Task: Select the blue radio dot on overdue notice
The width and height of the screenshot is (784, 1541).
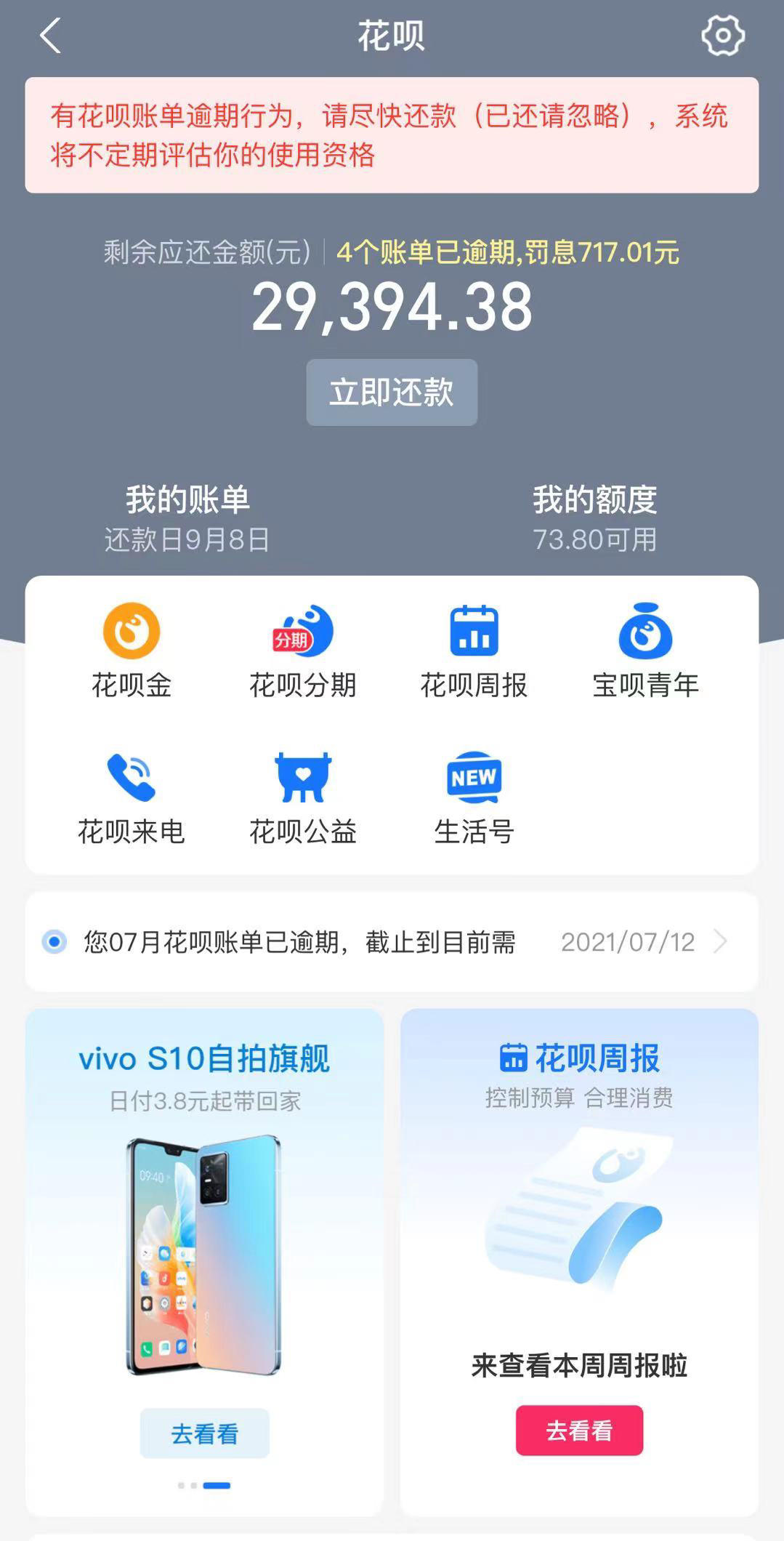Action: click(x=54, y=941)
